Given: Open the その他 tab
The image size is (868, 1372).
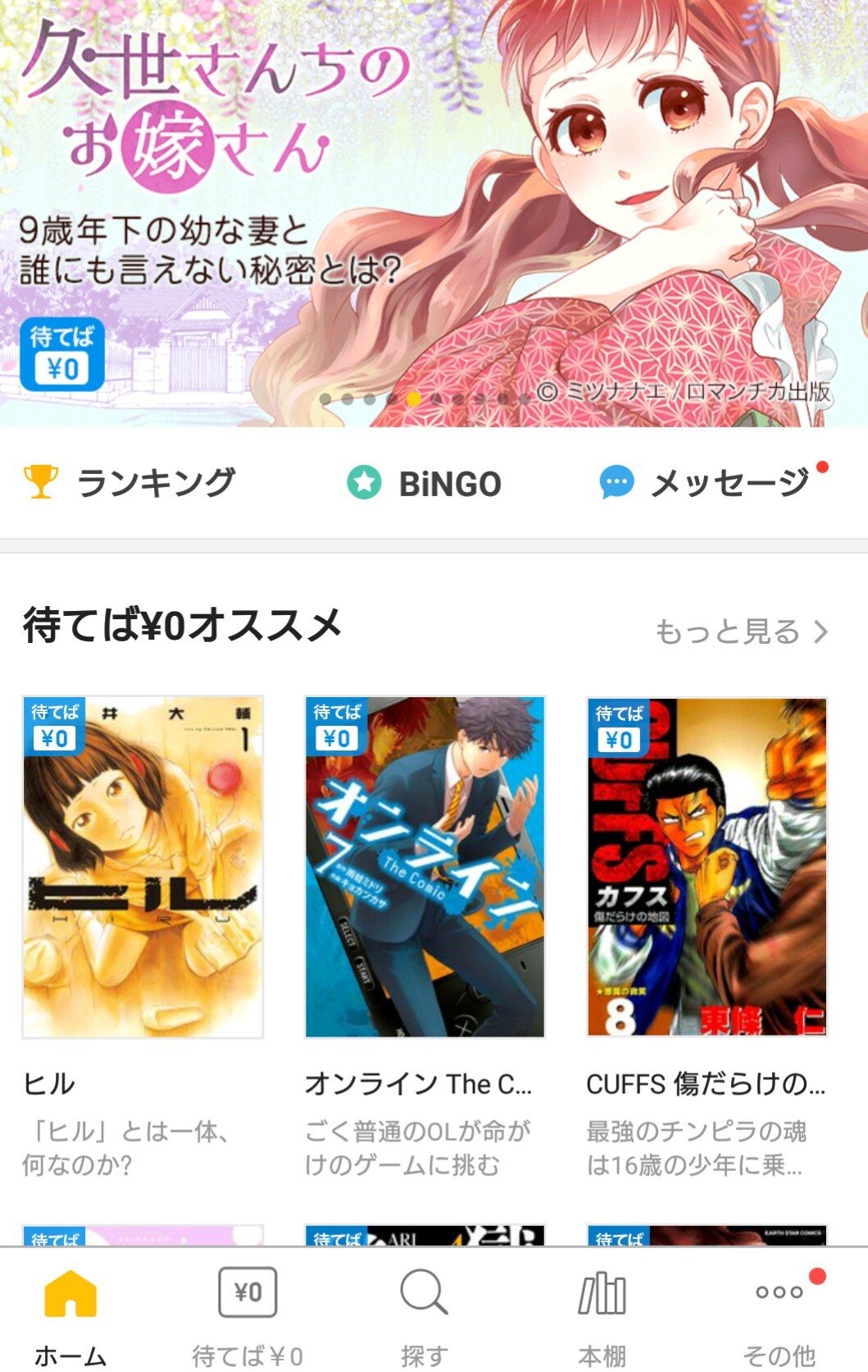Looking at the screenshot, I should coord(779,1315).
